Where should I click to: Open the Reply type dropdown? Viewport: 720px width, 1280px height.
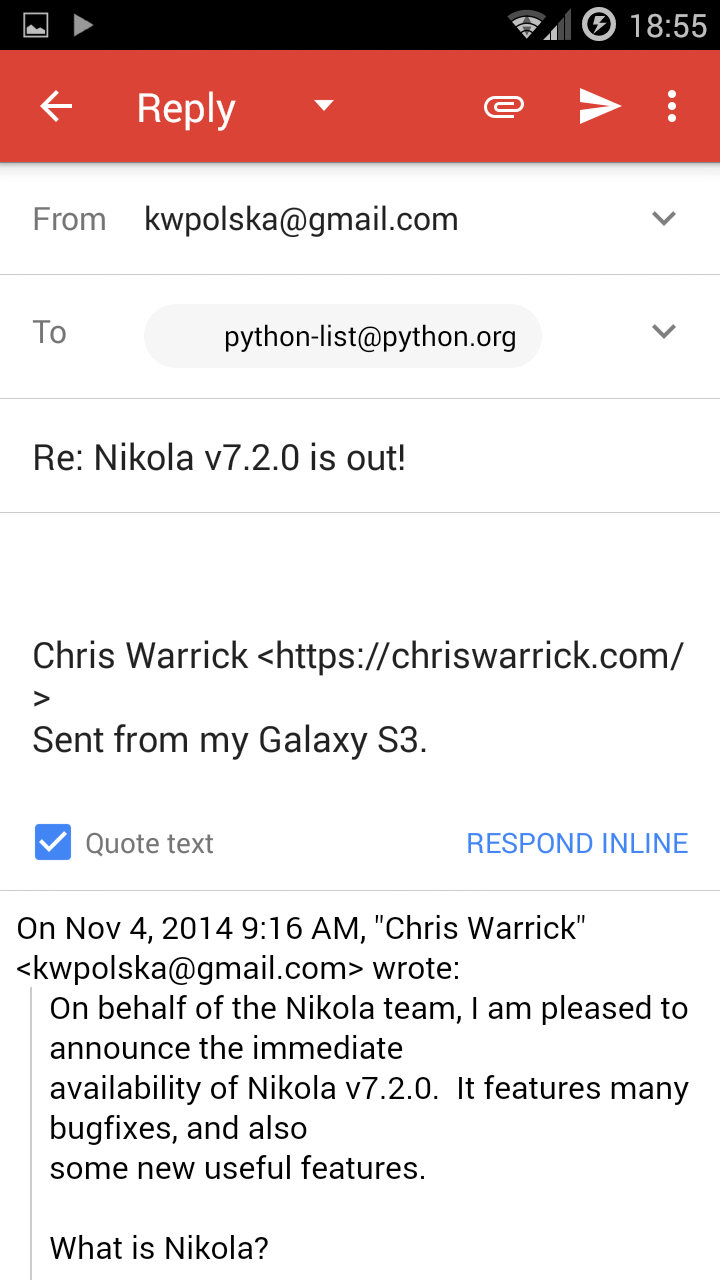click(x=324, y=106)
